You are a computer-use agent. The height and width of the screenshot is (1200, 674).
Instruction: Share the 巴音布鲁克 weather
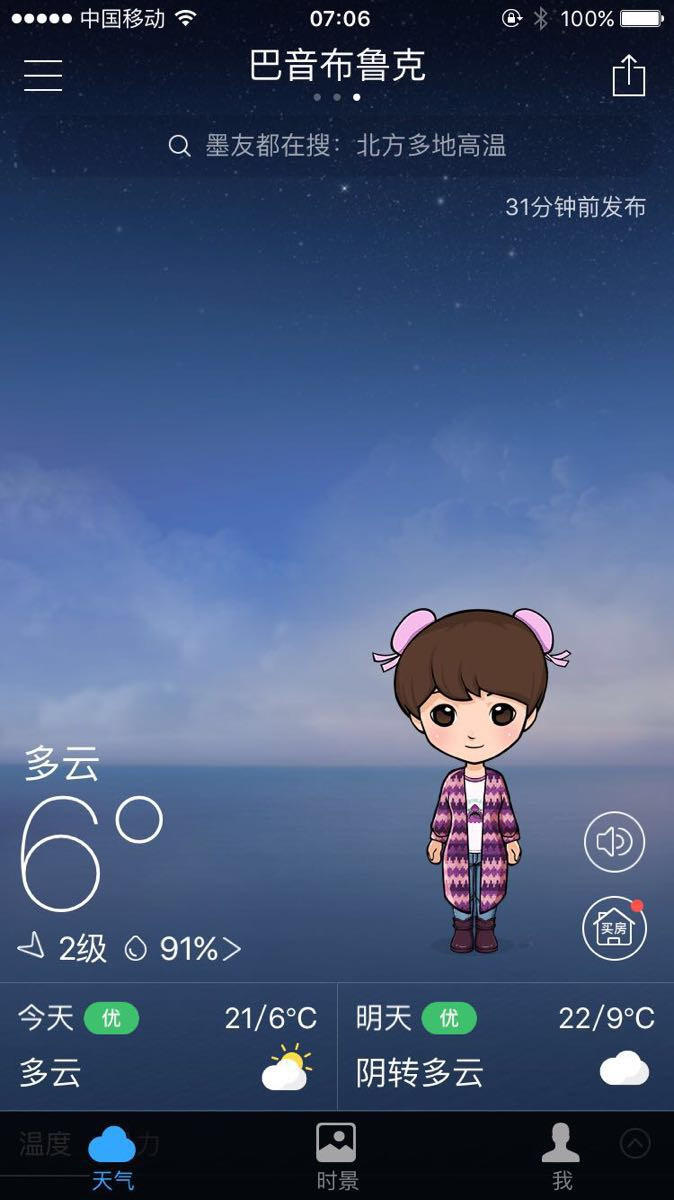click(628, 75)
